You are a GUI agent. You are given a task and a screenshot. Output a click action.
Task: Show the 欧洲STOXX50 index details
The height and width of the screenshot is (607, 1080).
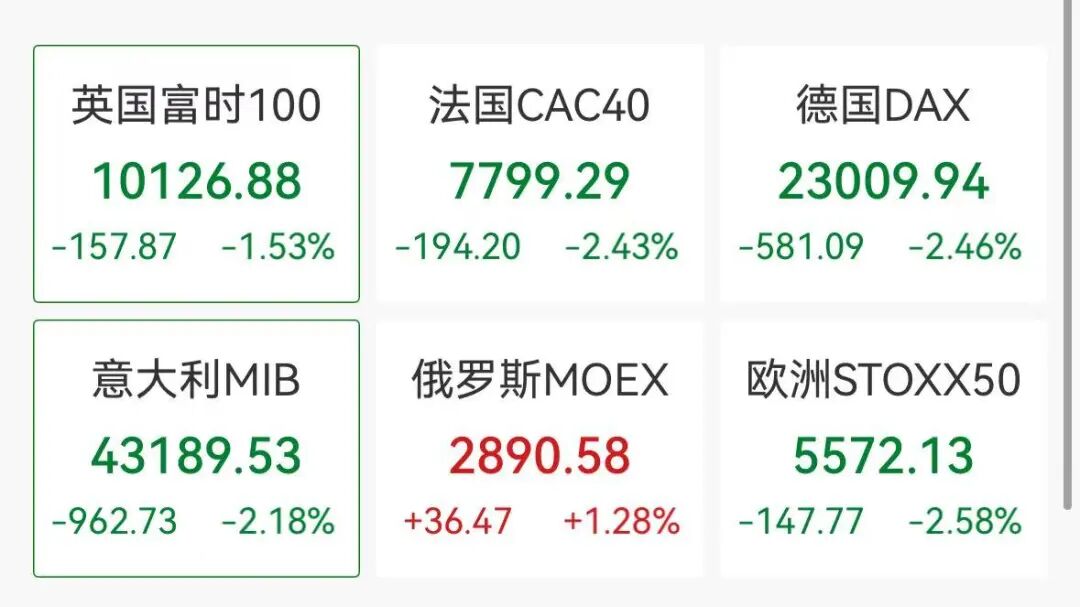point(883,449)
